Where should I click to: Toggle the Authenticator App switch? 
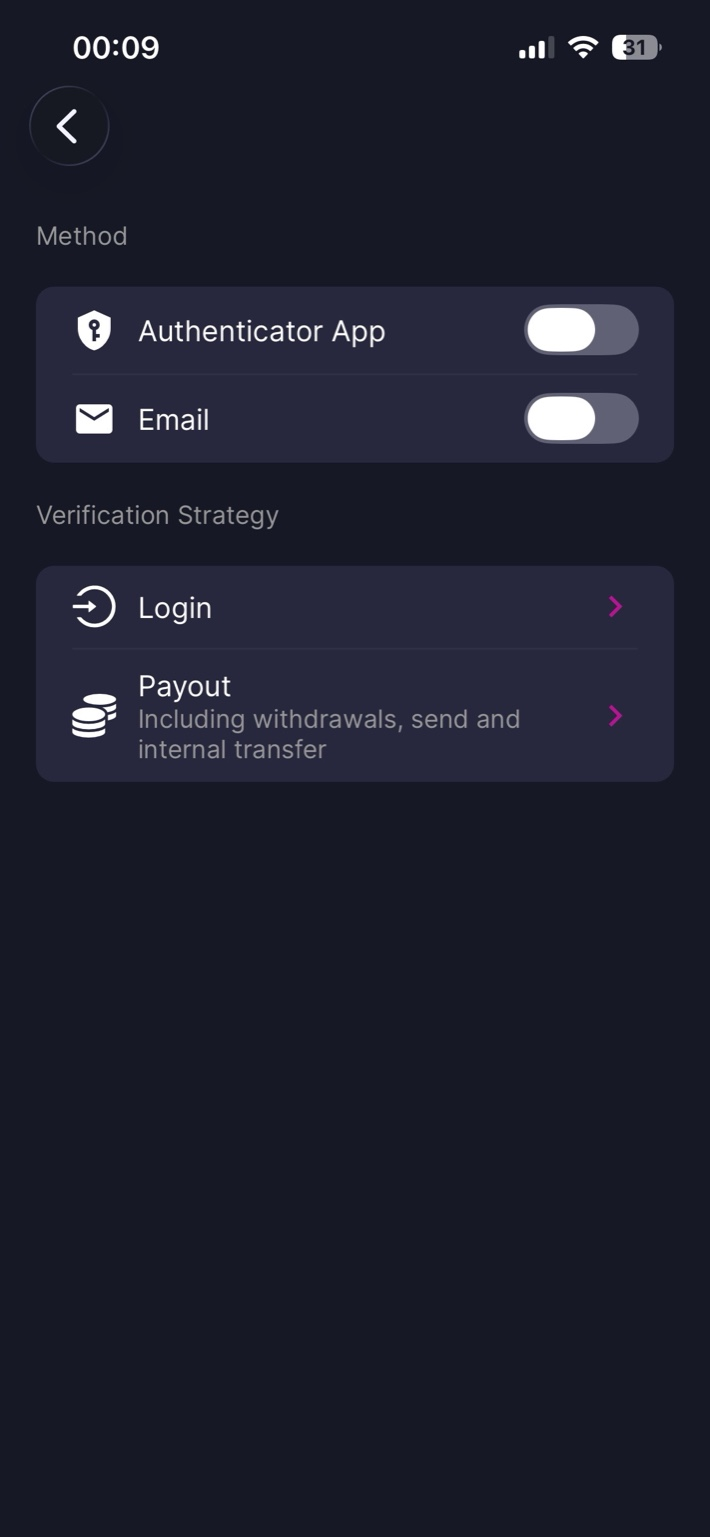tap(581, 331)
